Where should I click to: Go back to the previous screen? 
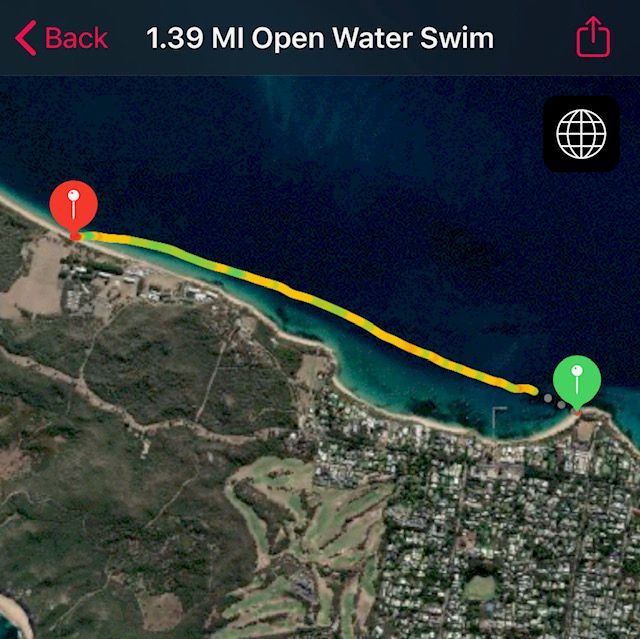coord(62,39)
